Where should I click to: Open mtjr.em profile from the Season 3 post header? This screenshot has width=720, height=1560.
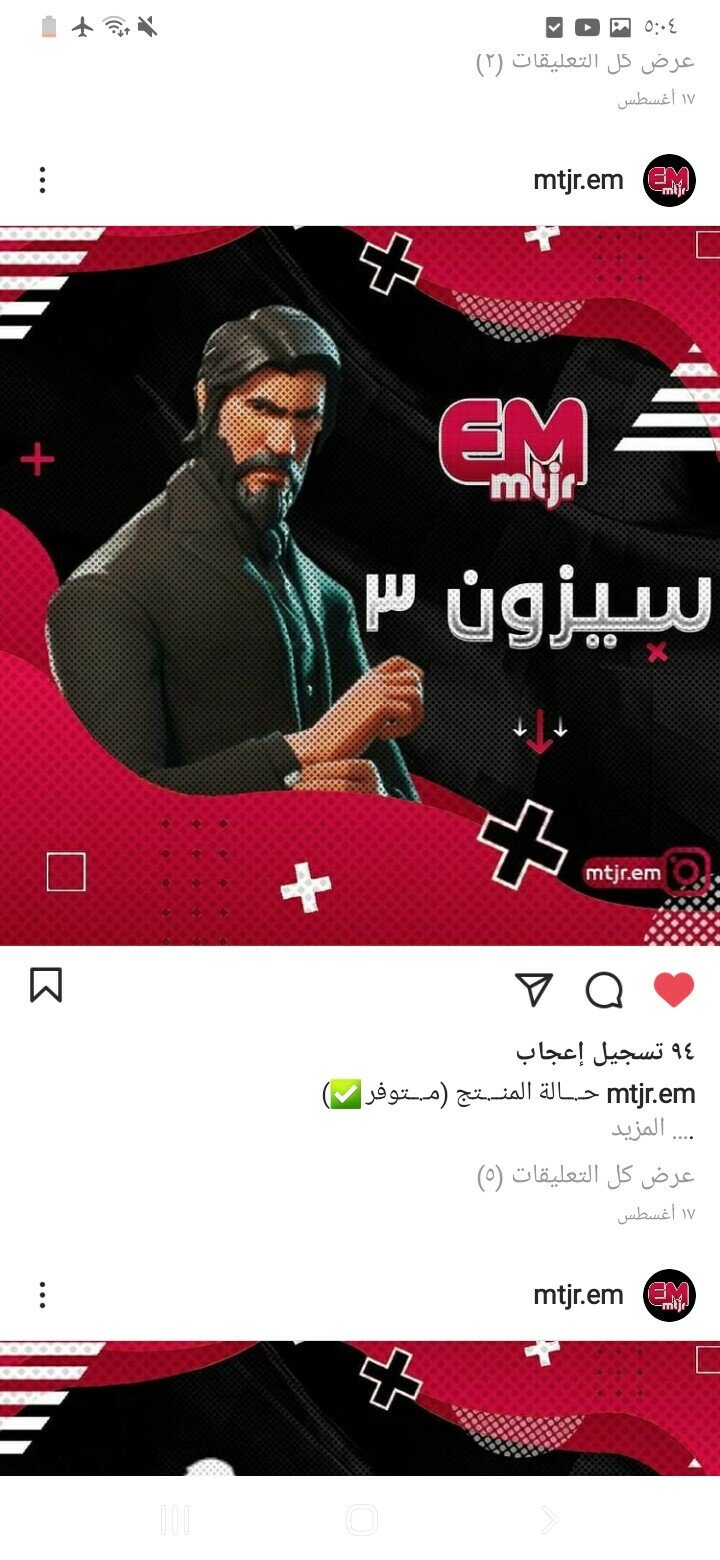coord(578,180)
